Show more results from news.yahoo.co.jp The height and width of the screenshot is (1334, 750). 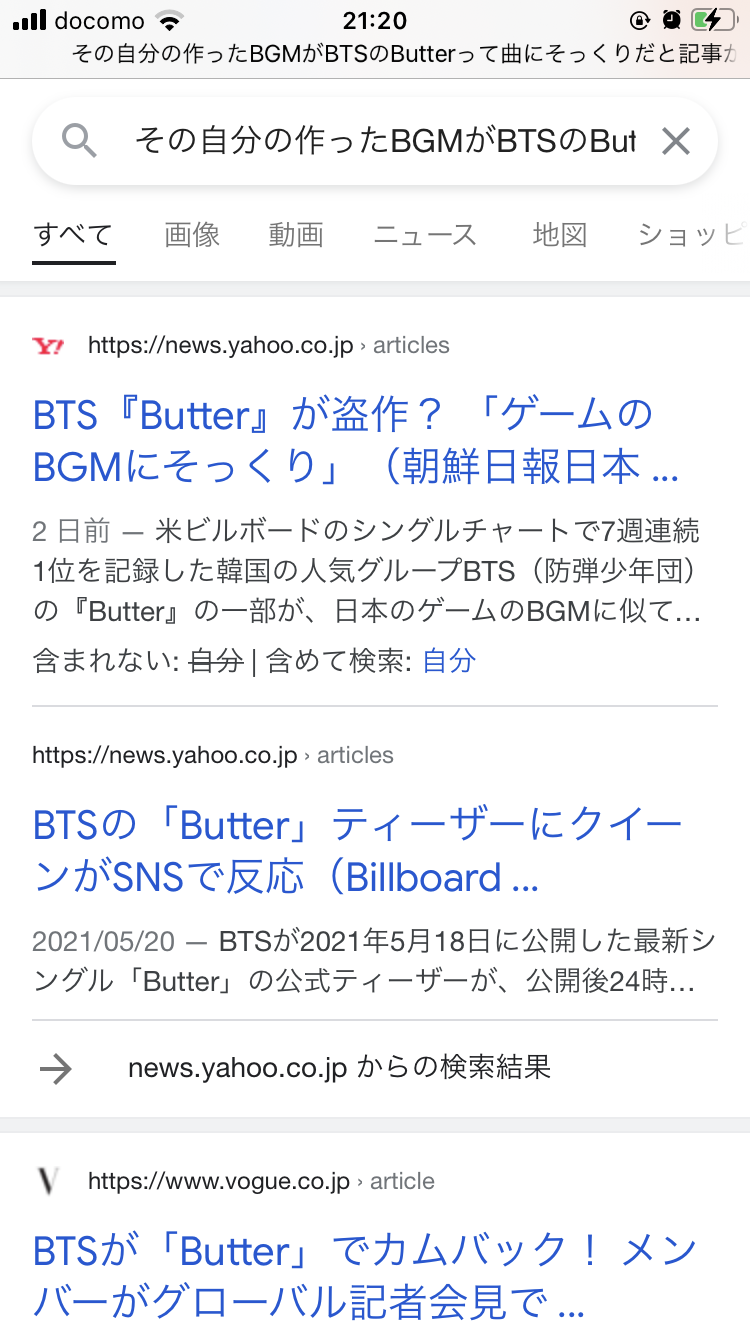click(340, 1068)
